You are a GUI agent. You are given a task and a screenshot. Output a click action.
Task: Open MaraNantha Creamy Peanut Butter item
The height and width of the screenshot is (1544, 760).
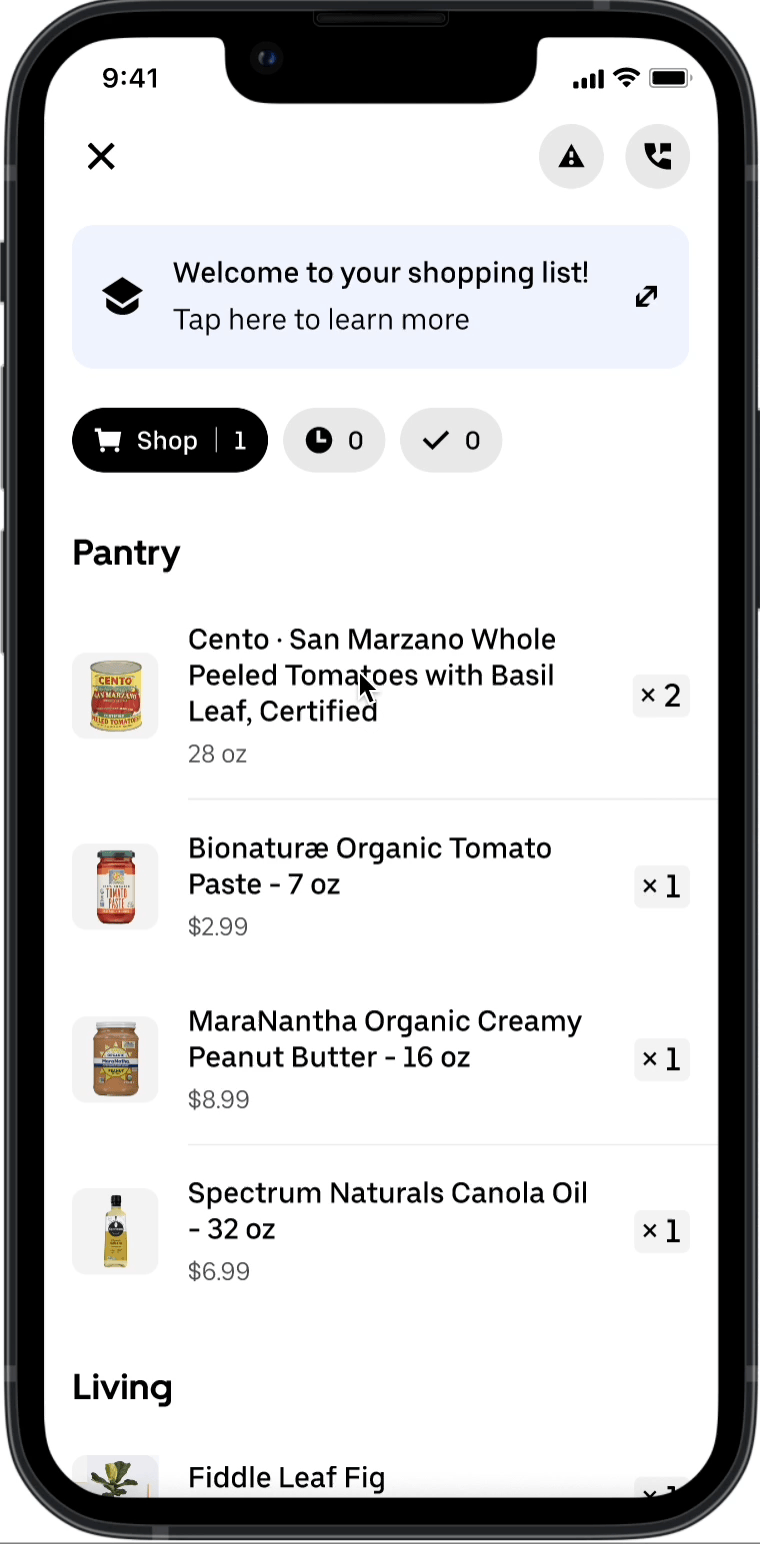[380, 1059]
